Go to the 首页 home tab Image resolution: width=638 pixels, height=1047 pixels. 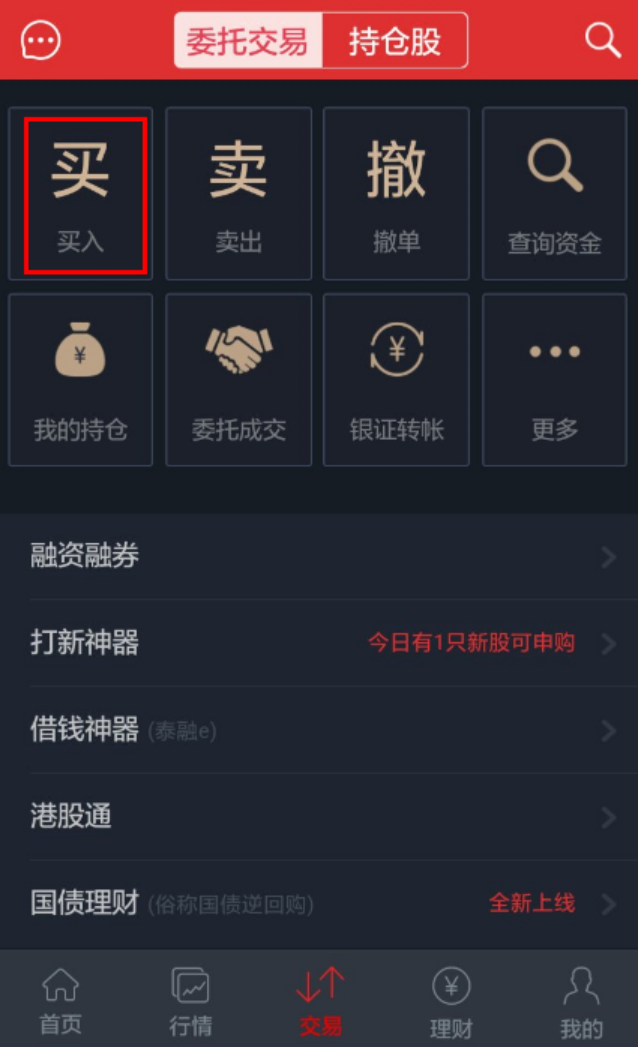pyautogui.click(x=60, y=1000)
